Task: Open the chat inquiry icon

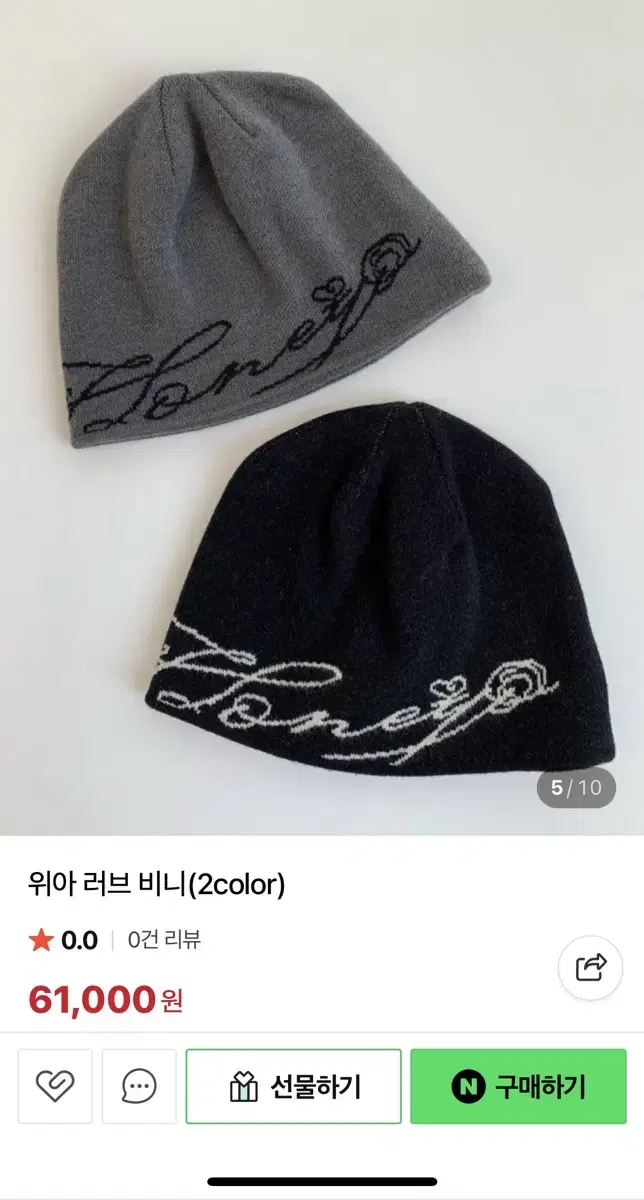Action: pyautogui.click(x=139, y=1086)
